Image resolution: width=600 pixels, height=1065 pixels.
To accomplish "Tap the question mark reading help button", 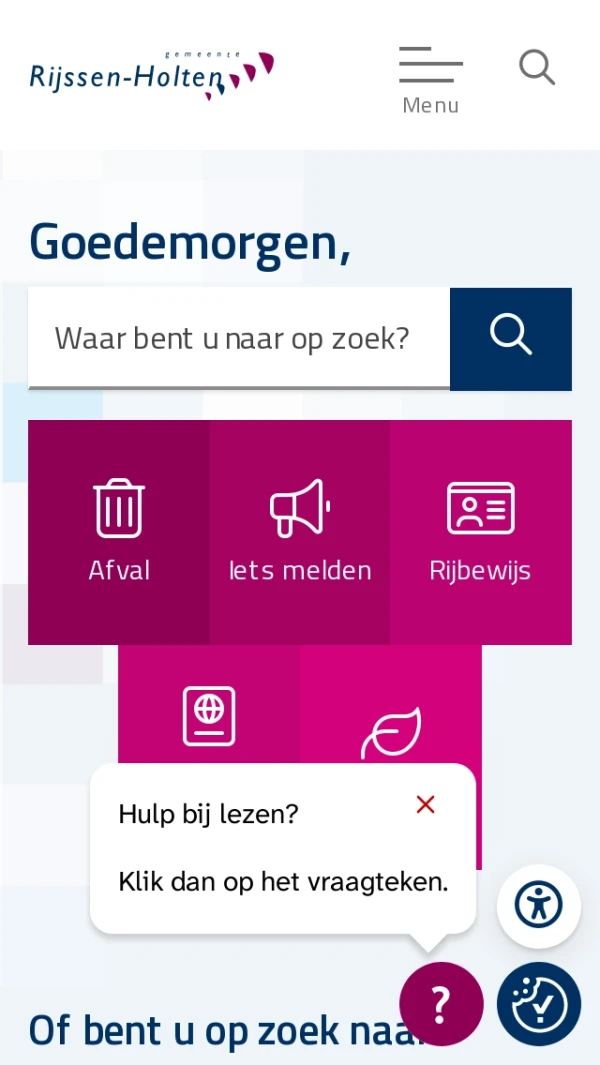I will [441, 1003].
